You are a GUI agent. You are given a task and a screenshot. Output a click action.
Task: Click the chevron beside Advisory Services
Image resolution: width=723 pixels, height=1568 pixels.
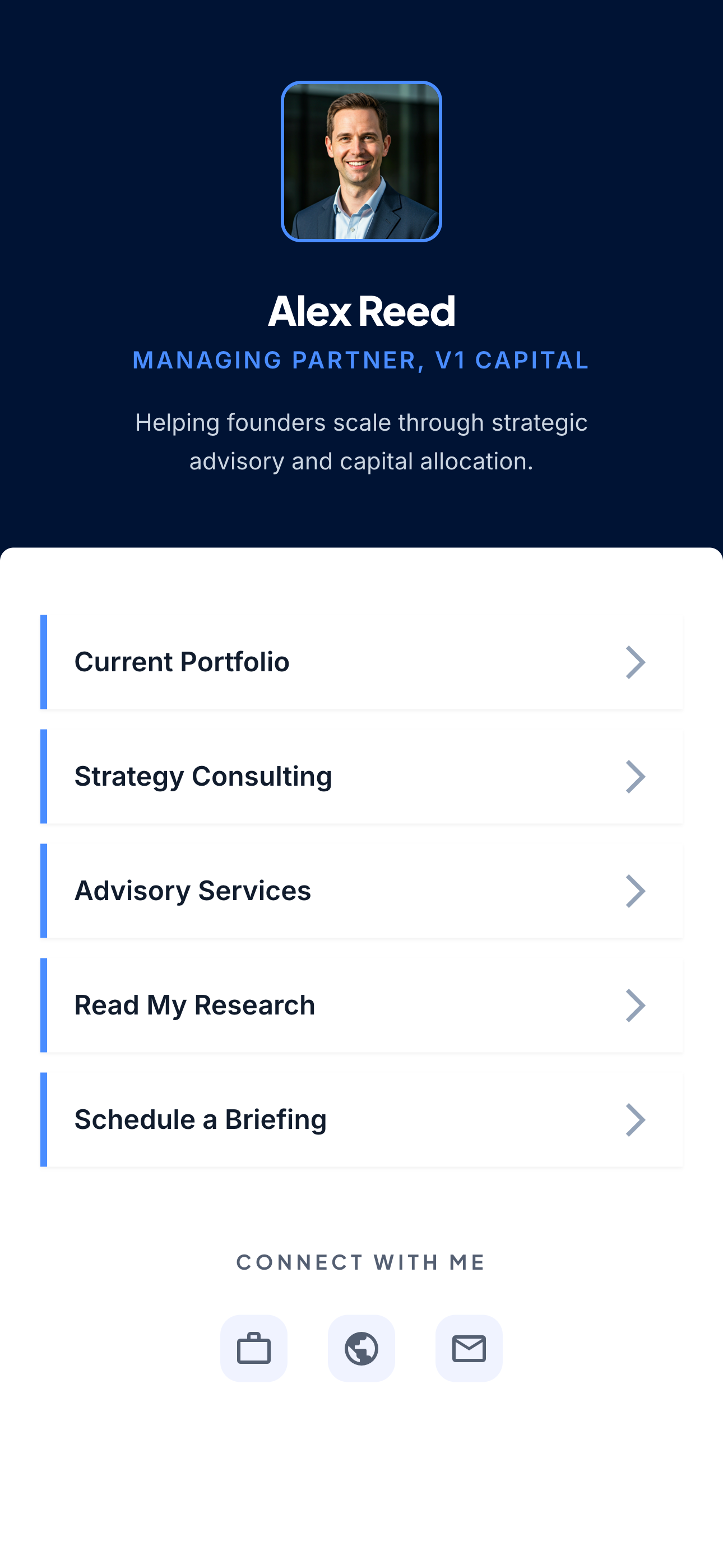[636, 891]
